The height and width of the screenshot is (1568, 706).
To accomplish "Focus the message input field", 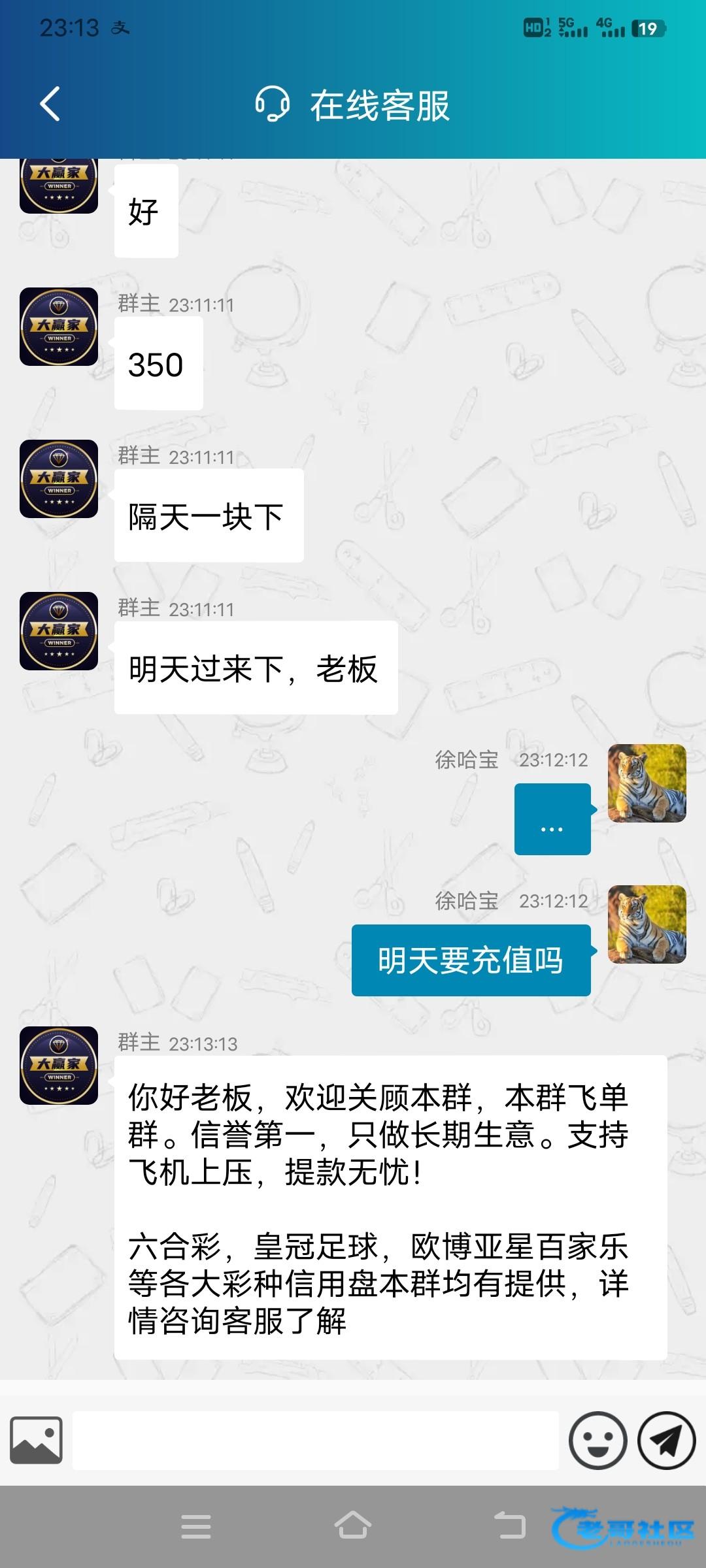I will tap(315, 1440).
